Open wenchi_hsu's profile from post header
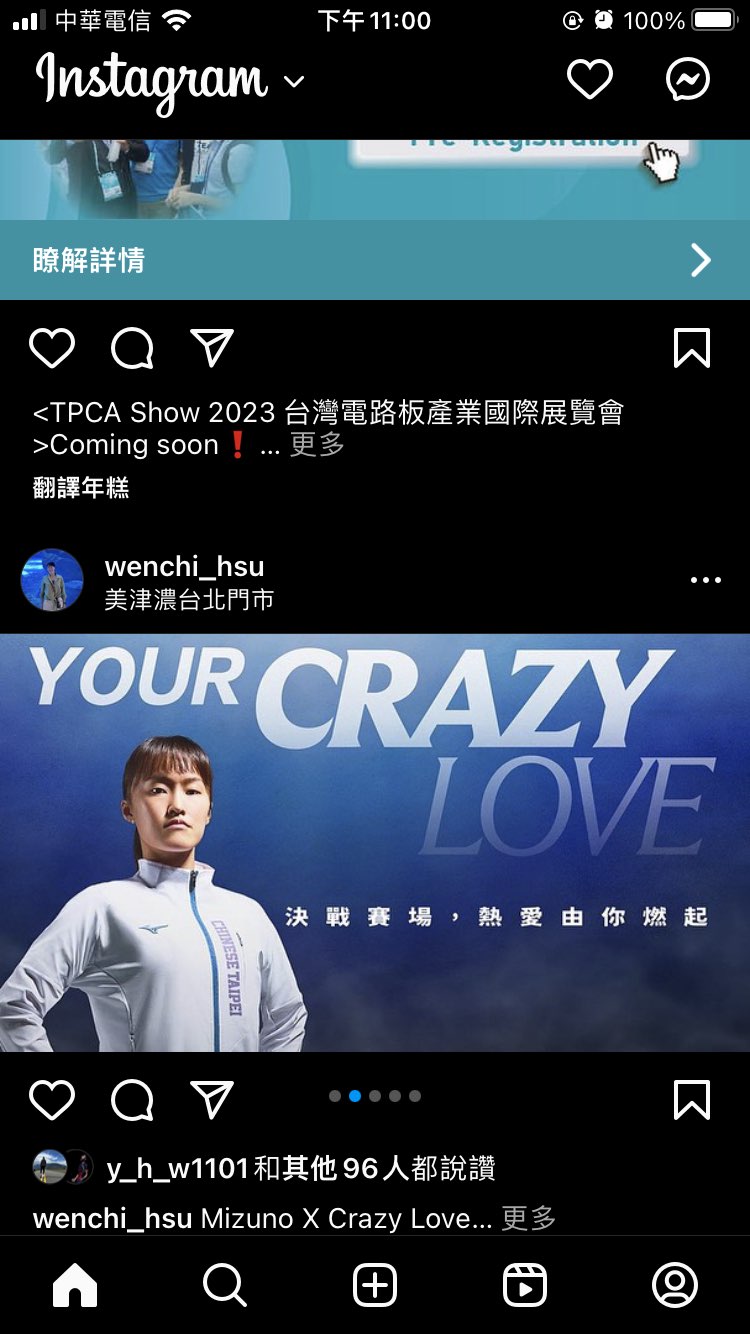The height and width of the screenshot is (1334, 750). tap(184, 566)
